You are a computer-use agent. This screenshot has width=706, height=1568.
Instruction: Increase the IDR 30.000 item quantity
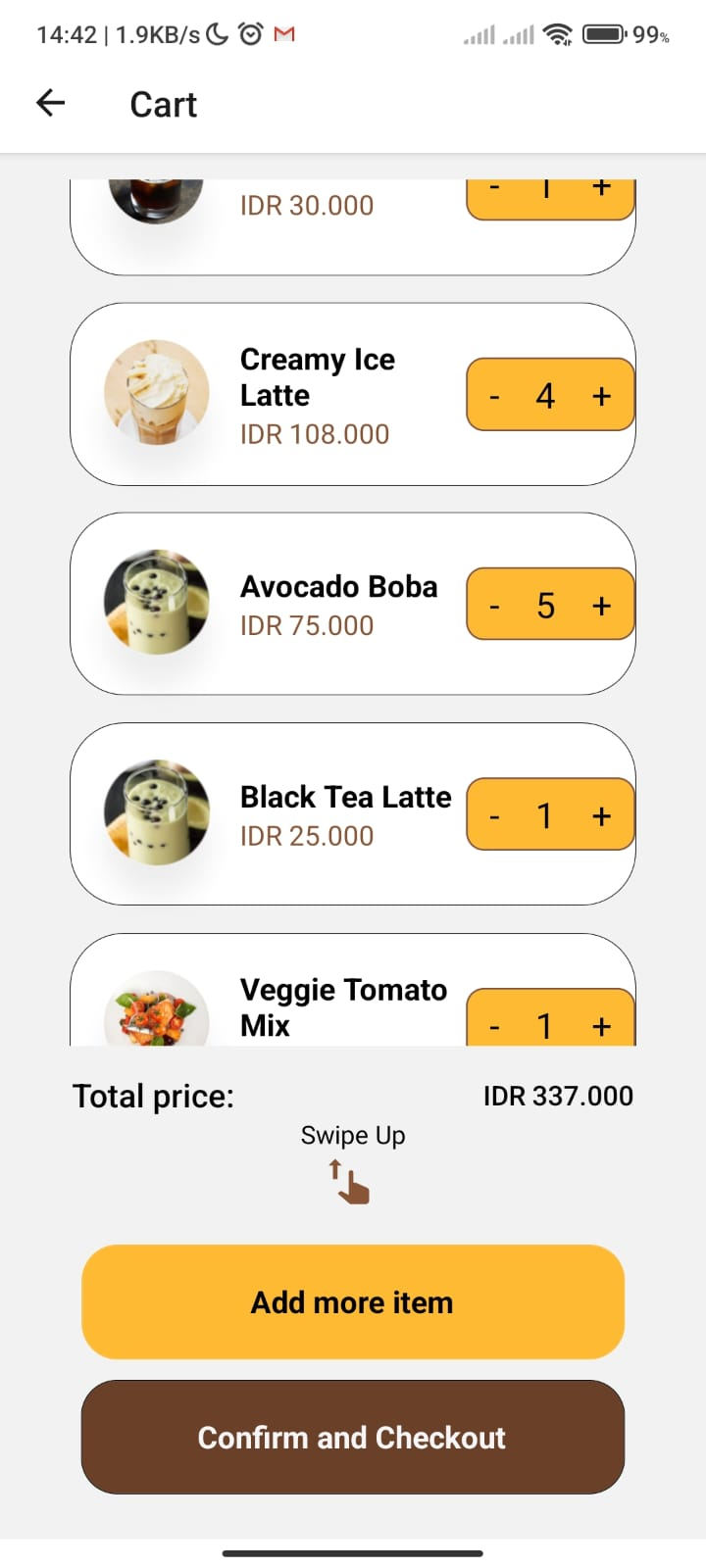pyautogui.click(x=601, y=186)
